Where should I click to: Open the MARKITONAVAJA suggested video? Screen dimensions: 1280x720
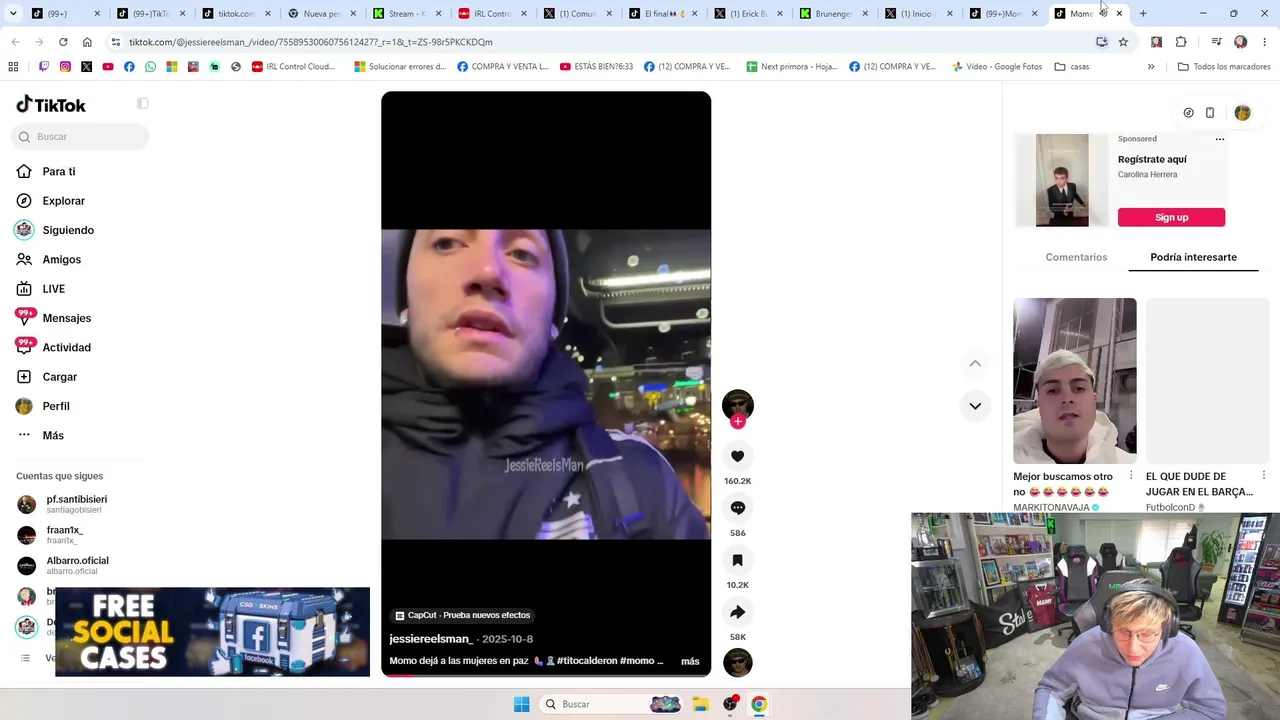[x=1074, y=381]
